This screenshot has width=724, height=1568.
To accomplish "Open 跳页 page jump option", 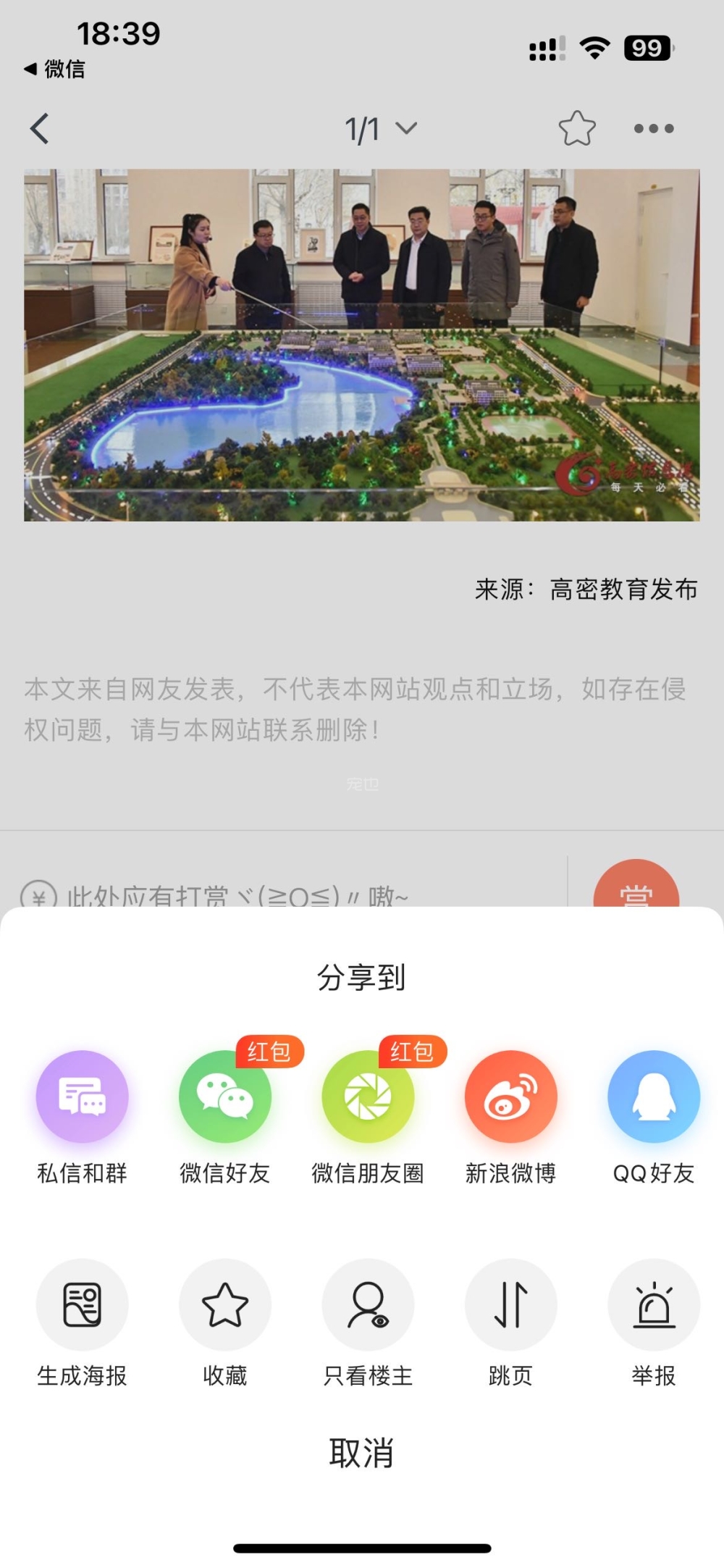I will pyautogui.click(x=510, y=1305).
